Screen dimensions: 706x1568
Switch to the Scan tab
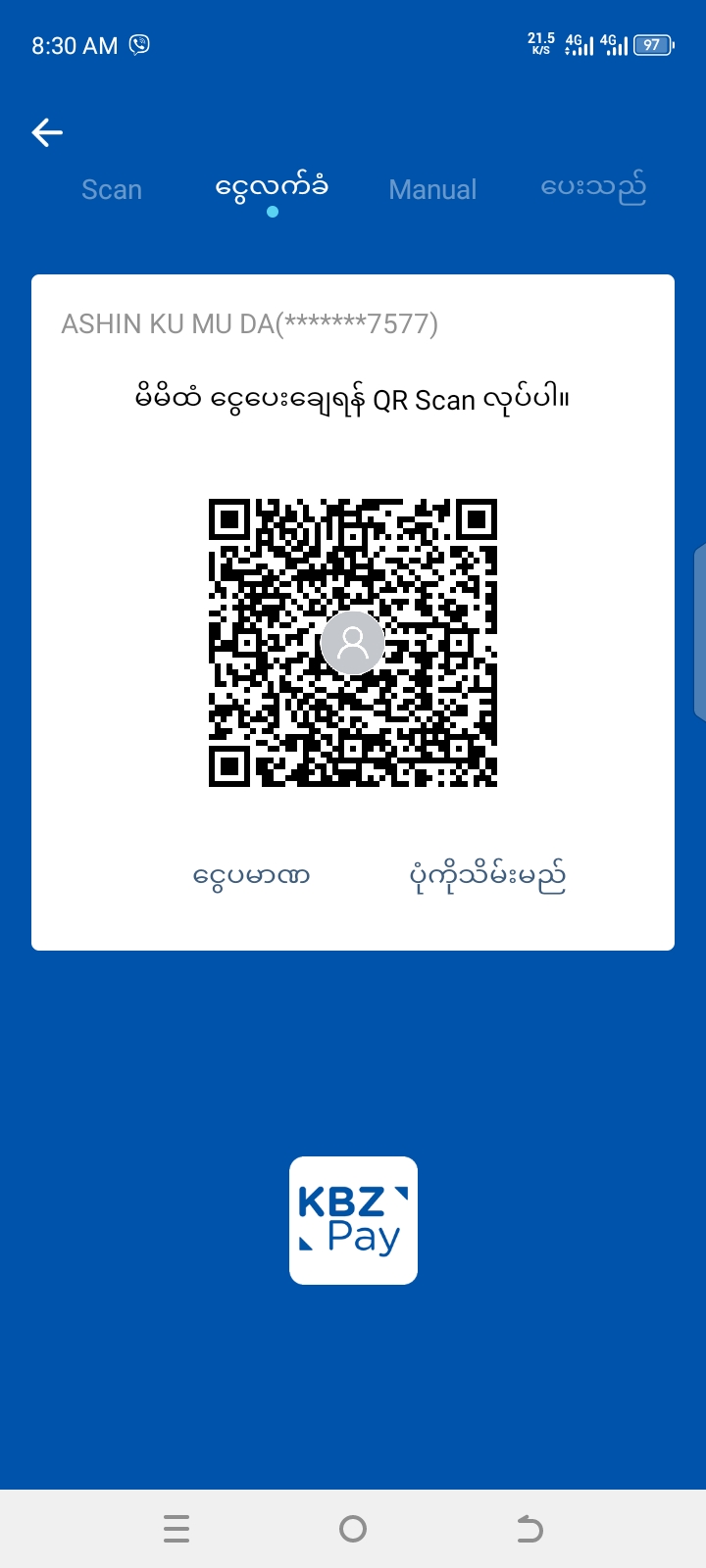pos(112,189)
